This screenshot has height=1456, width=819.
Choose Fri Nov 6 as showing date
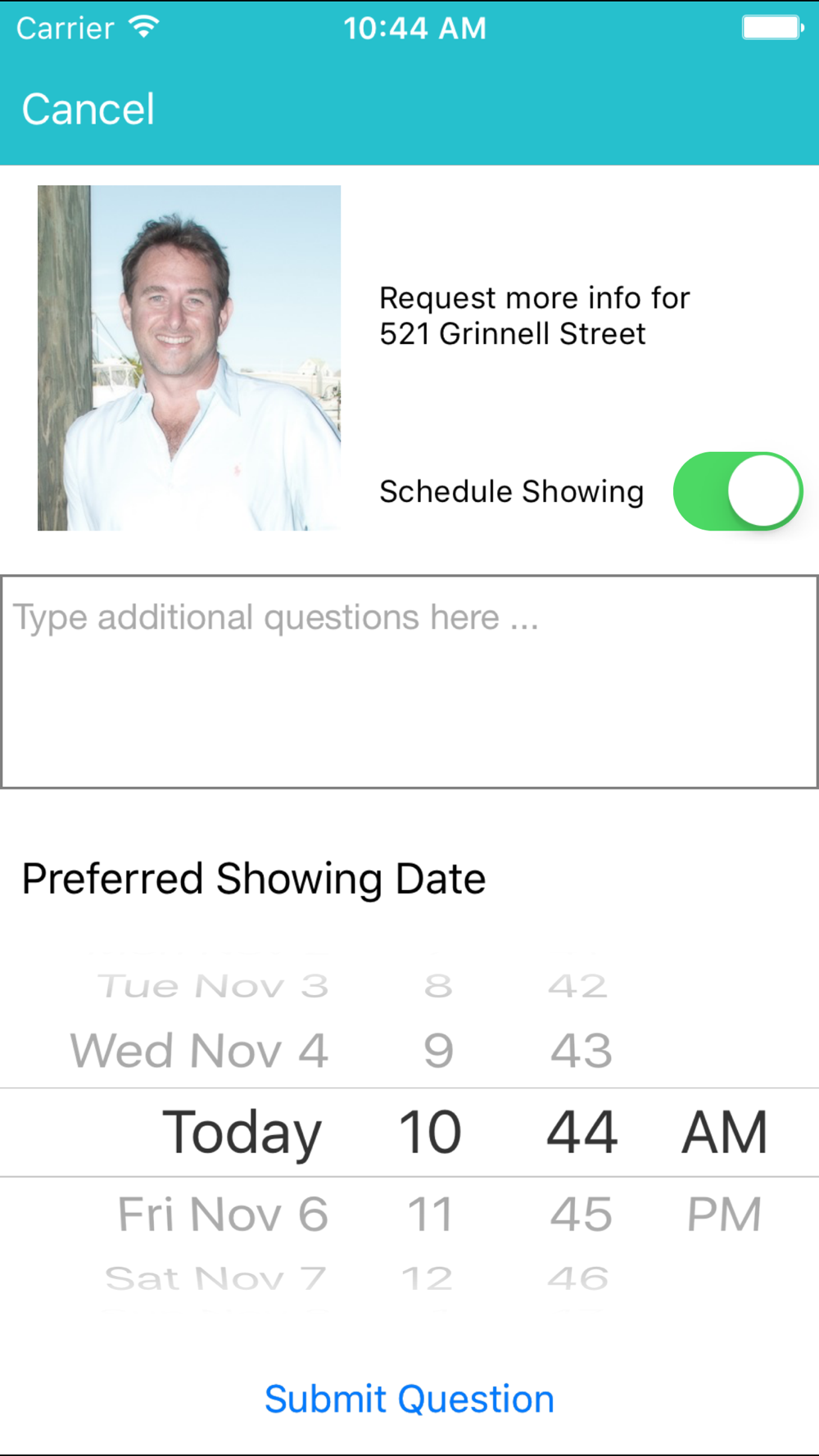[x=223, y=1214]
